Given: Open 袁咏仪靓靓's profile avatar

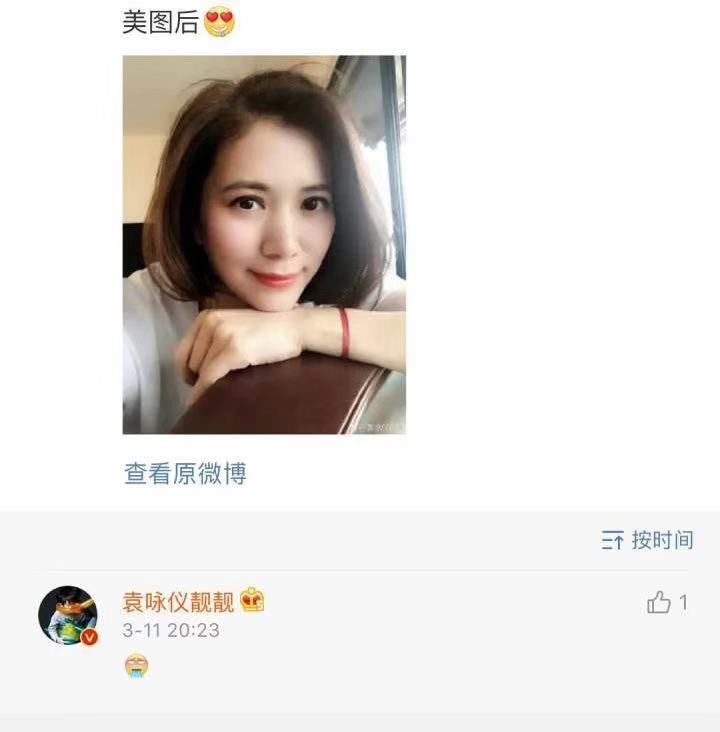Looking at the screenshot, I should click(x=67, y=615).
